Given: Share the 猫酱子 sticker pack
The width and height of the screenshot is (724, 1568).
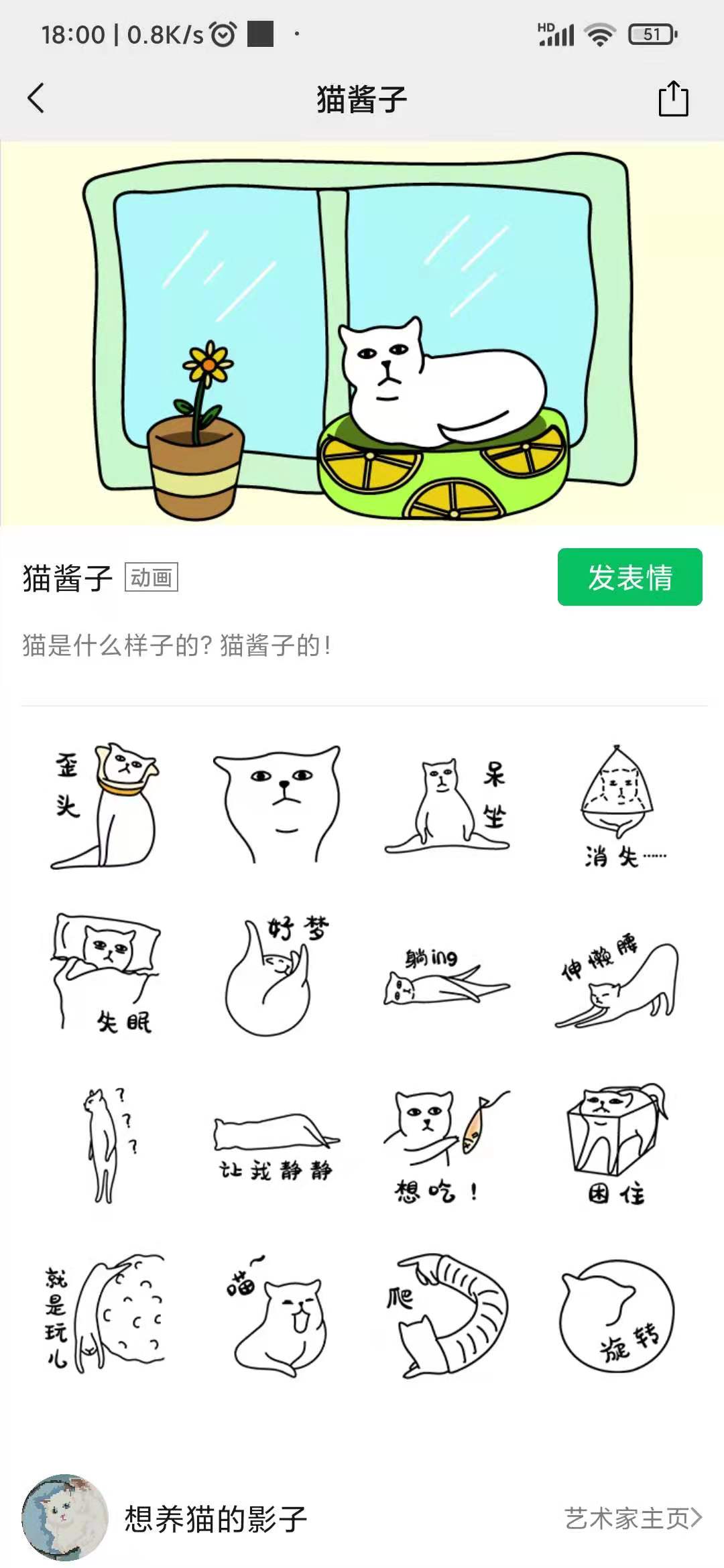Looking at the screenshot, I should 673,99.
